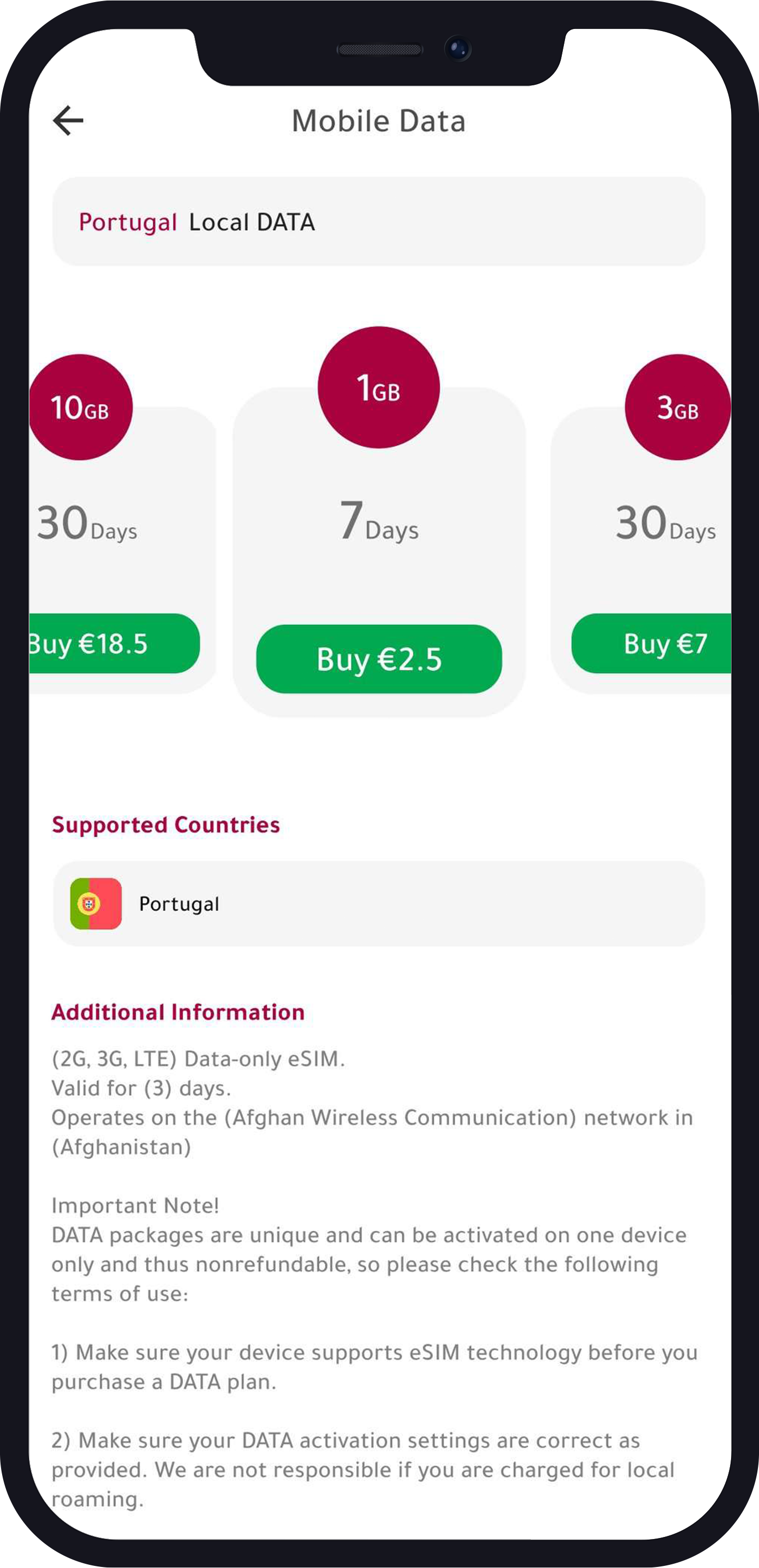
Task: Open the Local DATA type selector
Action: tap(251, 222)
